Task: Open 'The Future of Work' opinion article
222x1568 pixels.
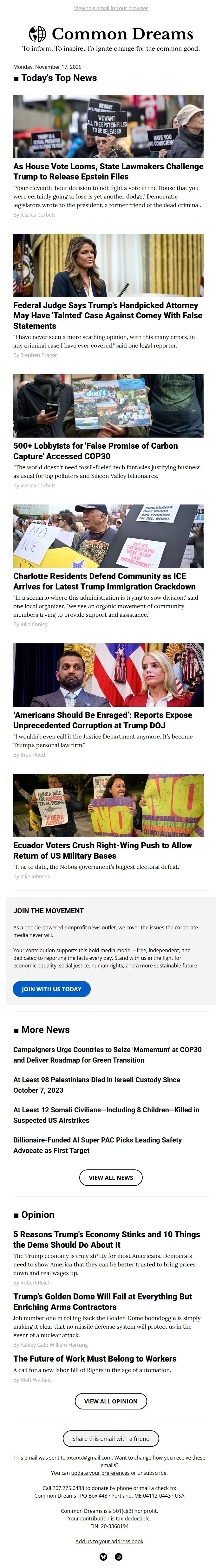Action: [x=95, y=1359]
